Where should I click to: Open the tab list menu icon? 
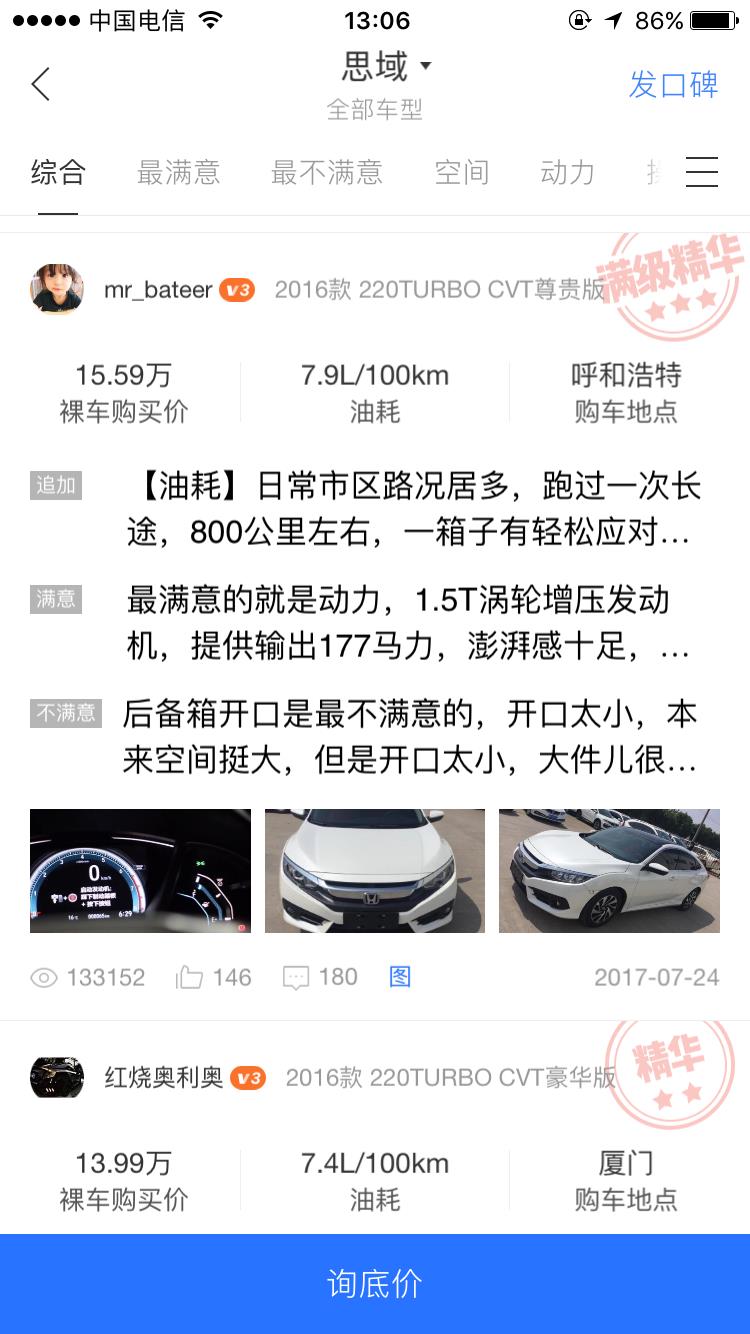[x=702, y=172]
